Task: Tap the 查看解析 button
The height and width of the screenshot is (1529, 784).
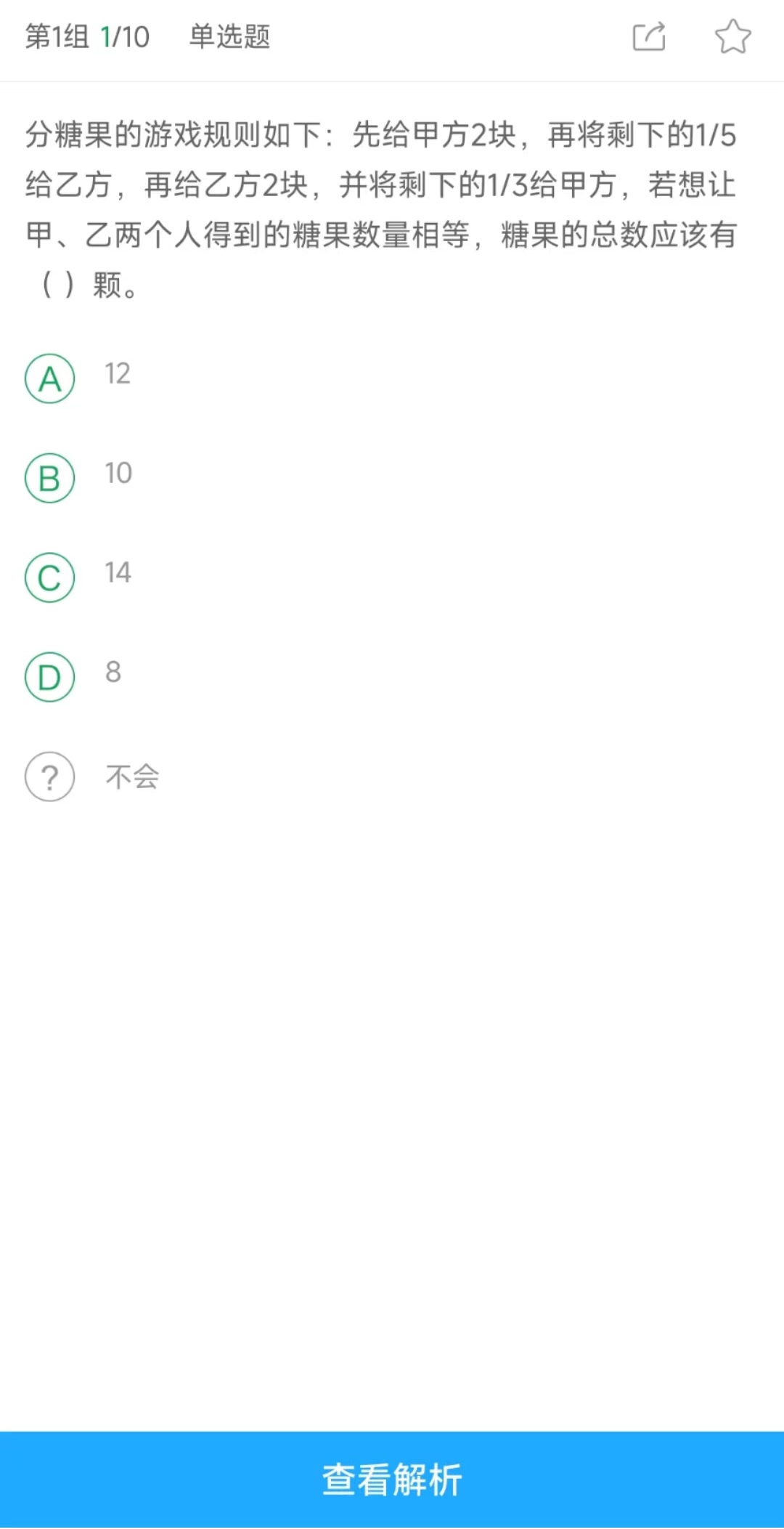Action: (392, 1479)
